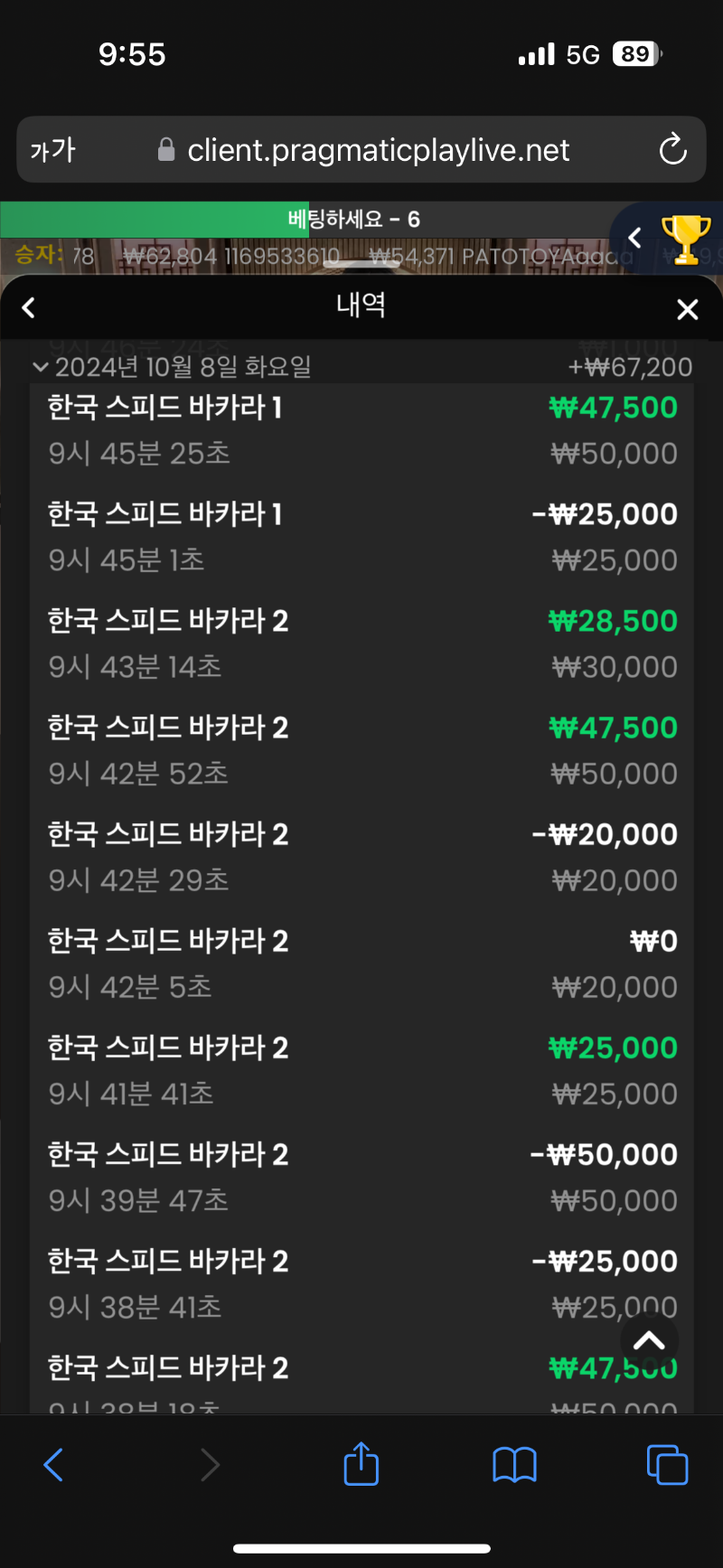723x1568 pixels.
Task: Close the 내역 history panel
Action: [688, 310]
